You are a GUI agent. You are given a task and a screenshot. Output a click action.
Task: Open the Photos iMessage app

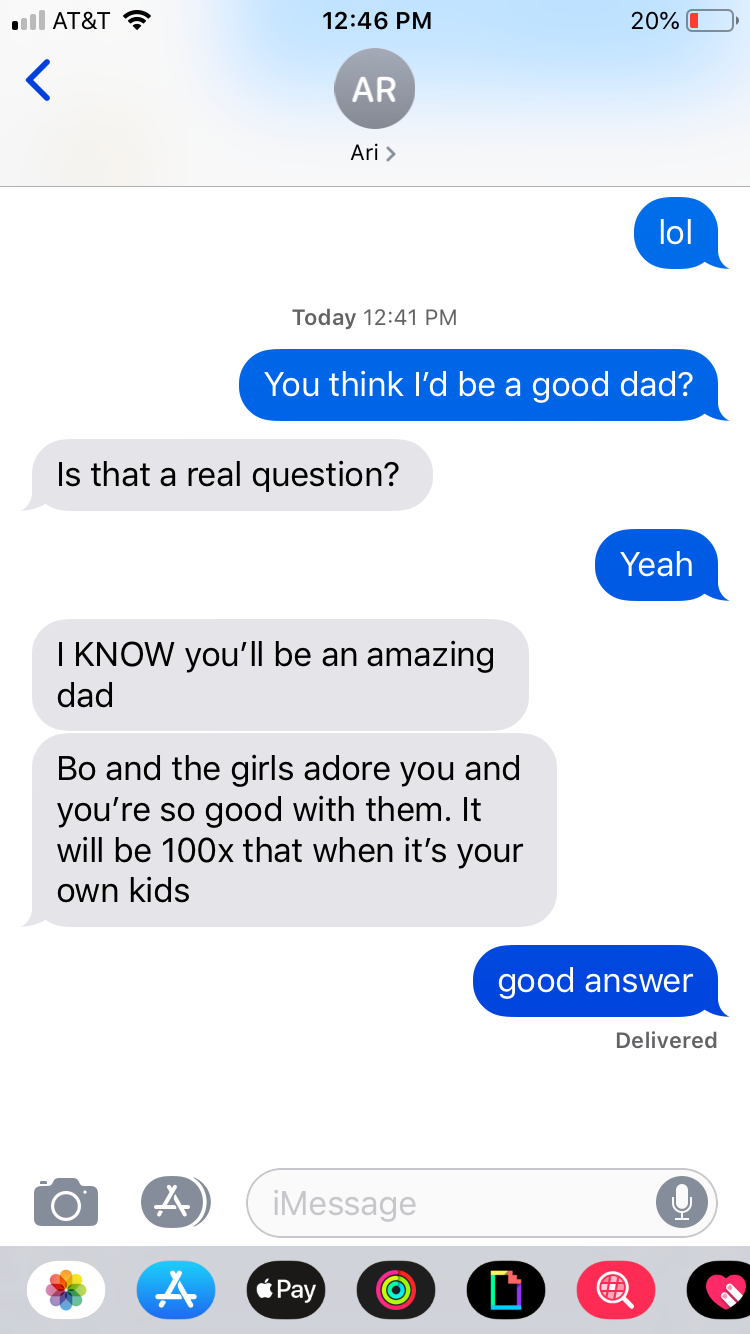coord(66,1290)
